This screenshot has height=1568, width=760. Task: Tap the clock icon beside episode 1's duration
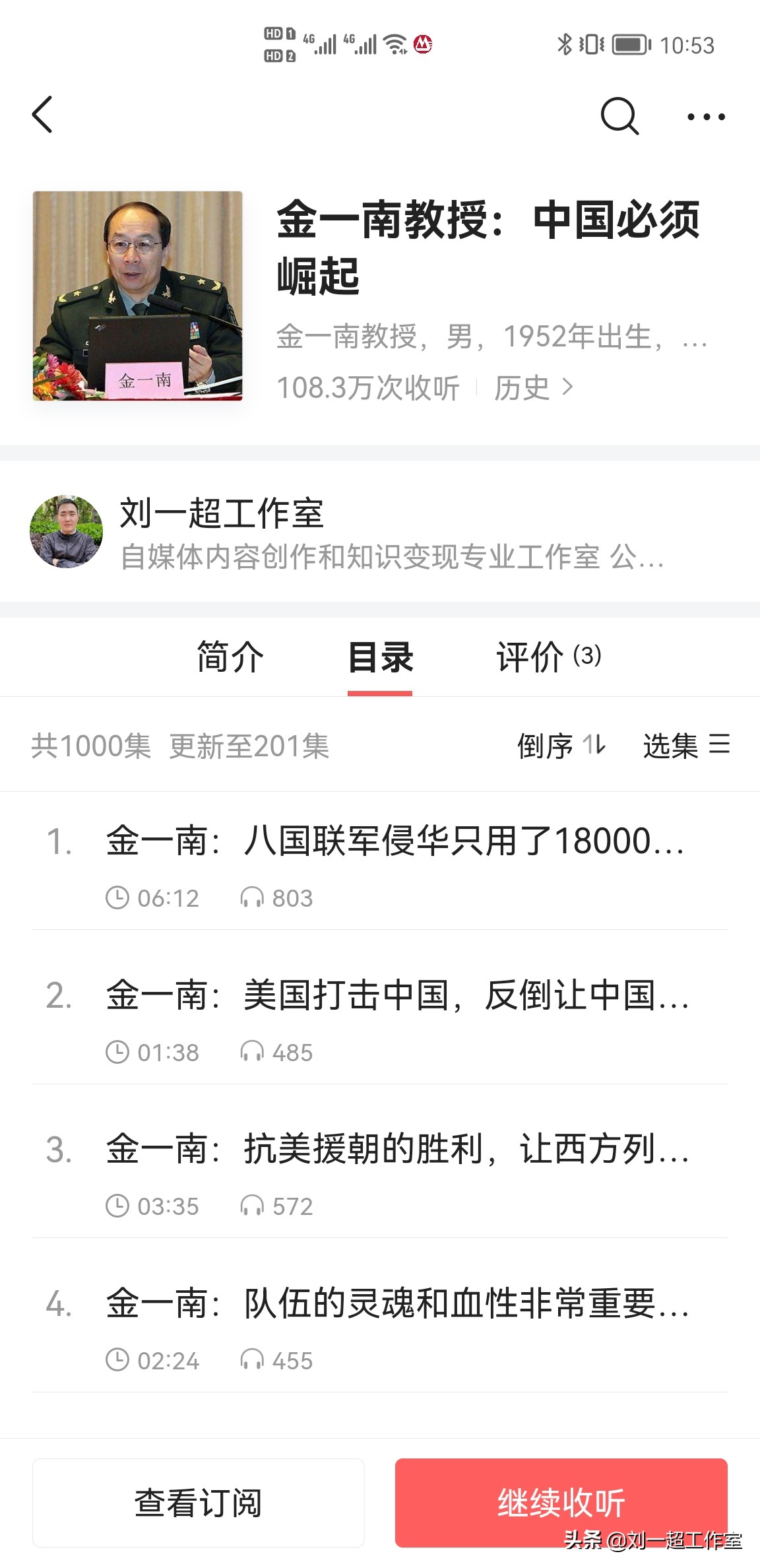click(x=119, y=898)
